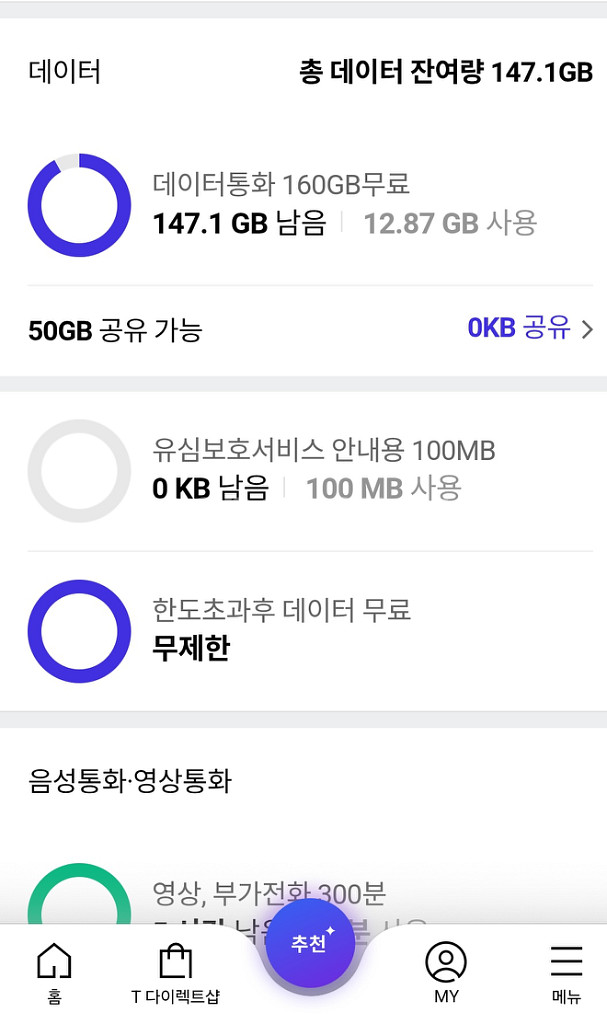Tap the 추천 floating button
Viewport: 607px width, 1024px height.
pyautogui.click(x=310, y=943)
